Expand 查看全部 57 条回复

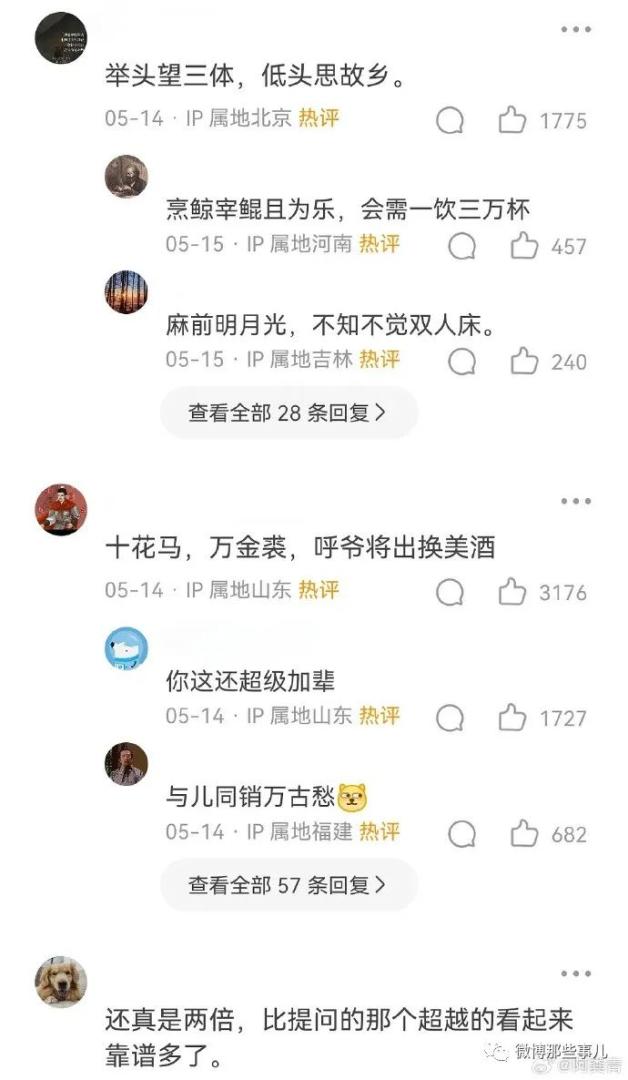[x=288, y=884]
